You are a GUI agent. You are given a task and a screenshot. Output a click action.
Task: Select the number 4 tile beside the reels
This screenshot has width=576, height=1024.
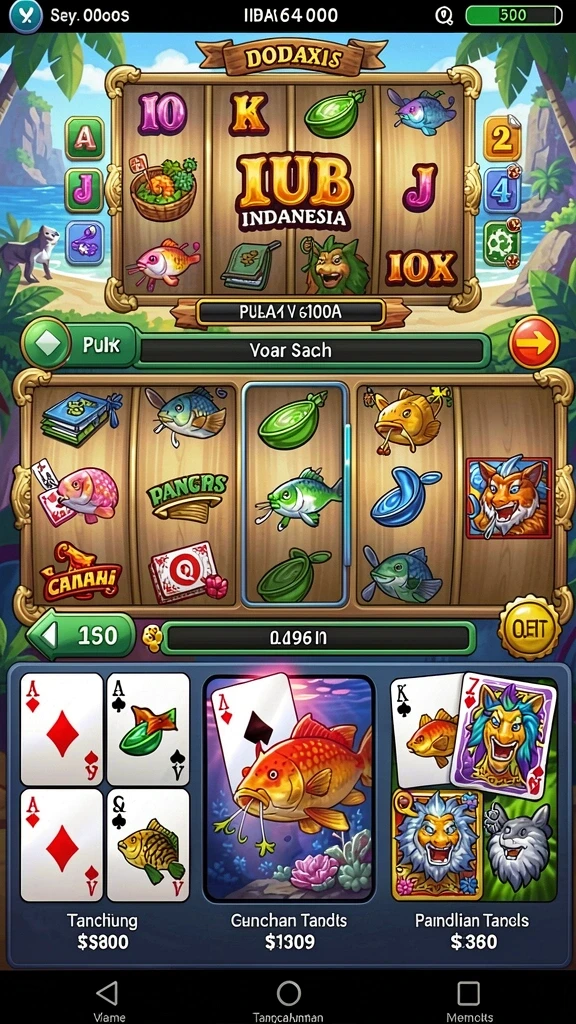502,191
